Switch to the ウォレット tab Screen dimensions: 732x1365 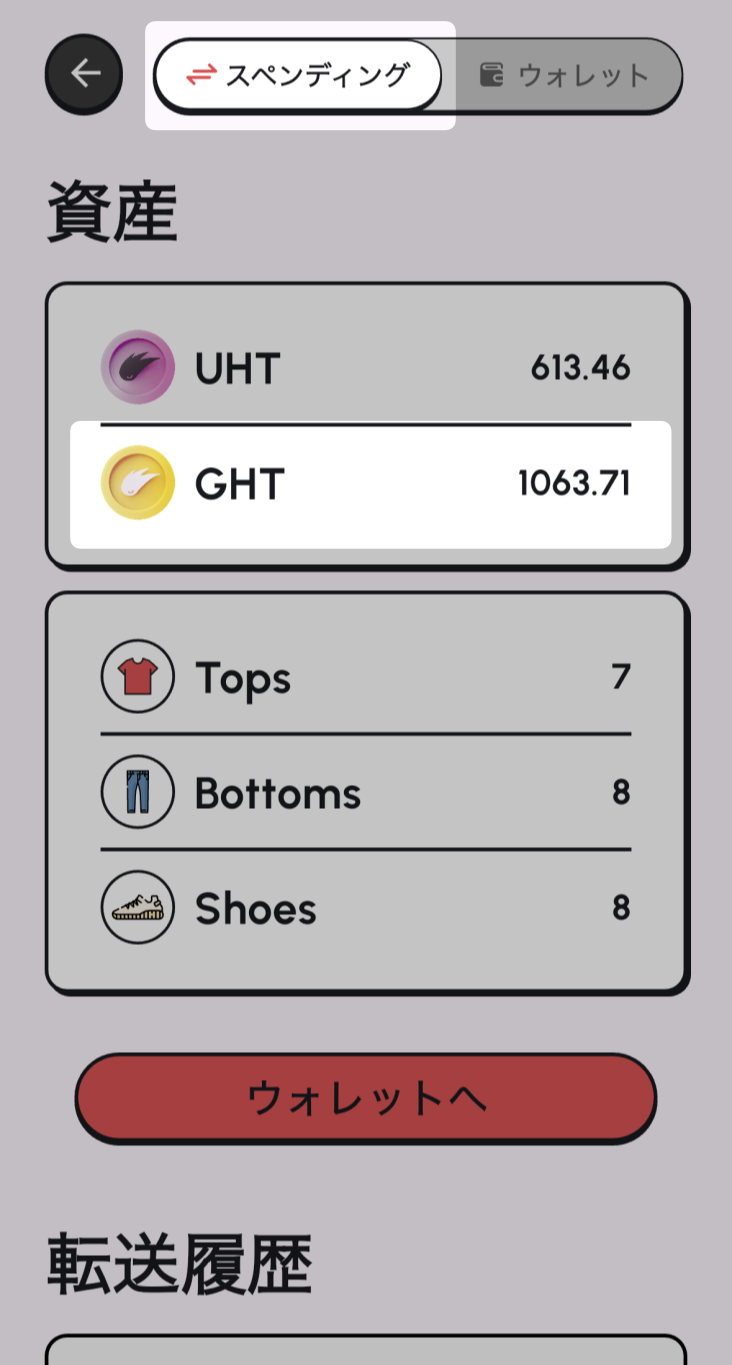click(566, 75)
